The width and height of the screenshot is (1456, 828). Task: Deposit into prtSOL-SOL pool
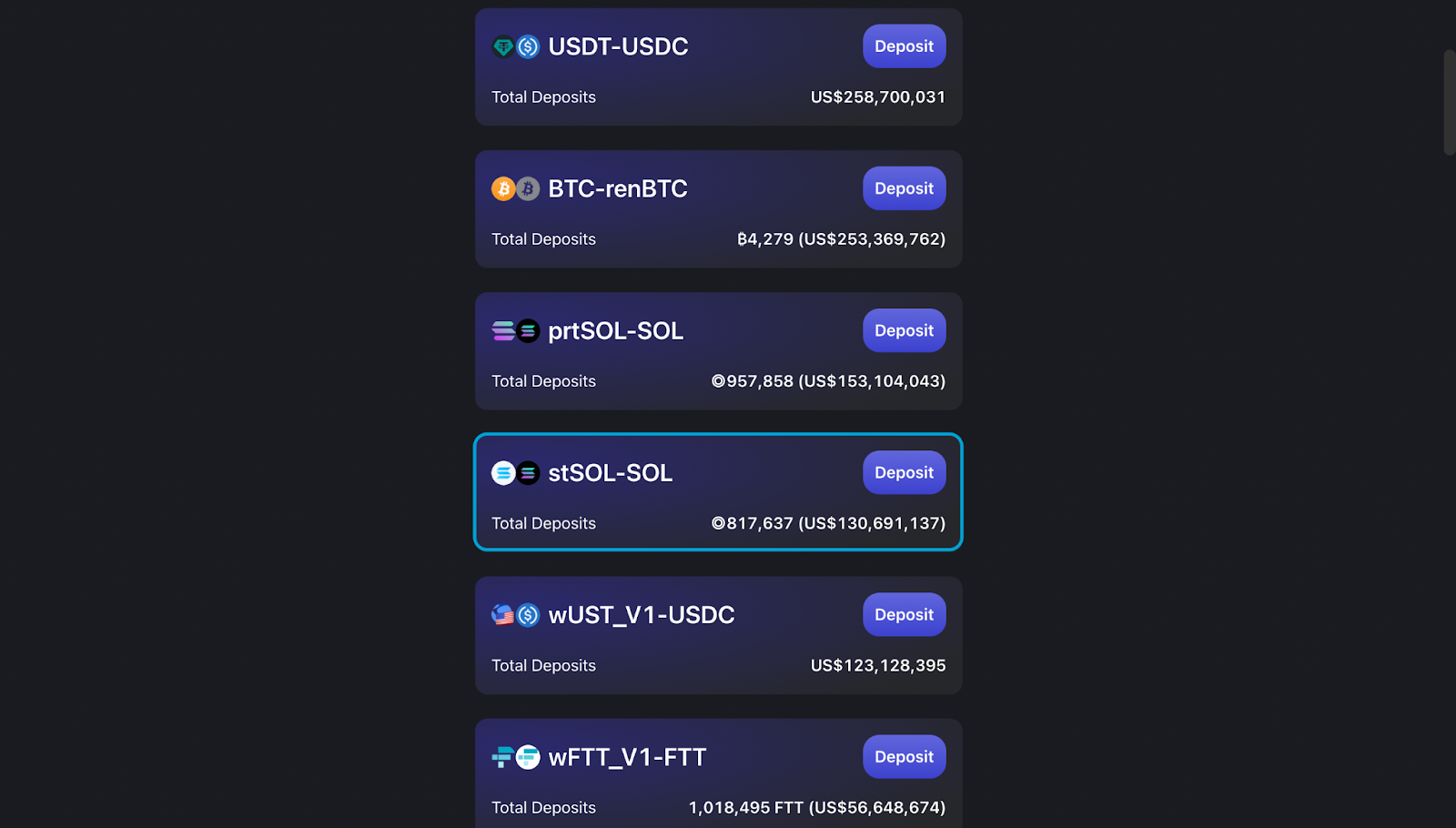[904, 330]
